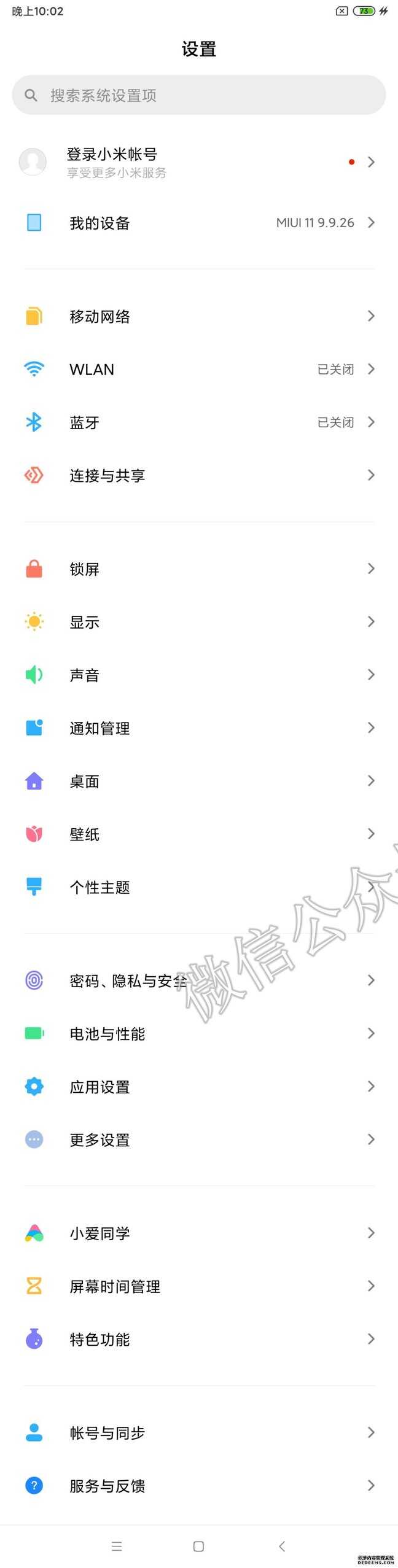Open 我的设备 device info

click(x=198, y=223)
